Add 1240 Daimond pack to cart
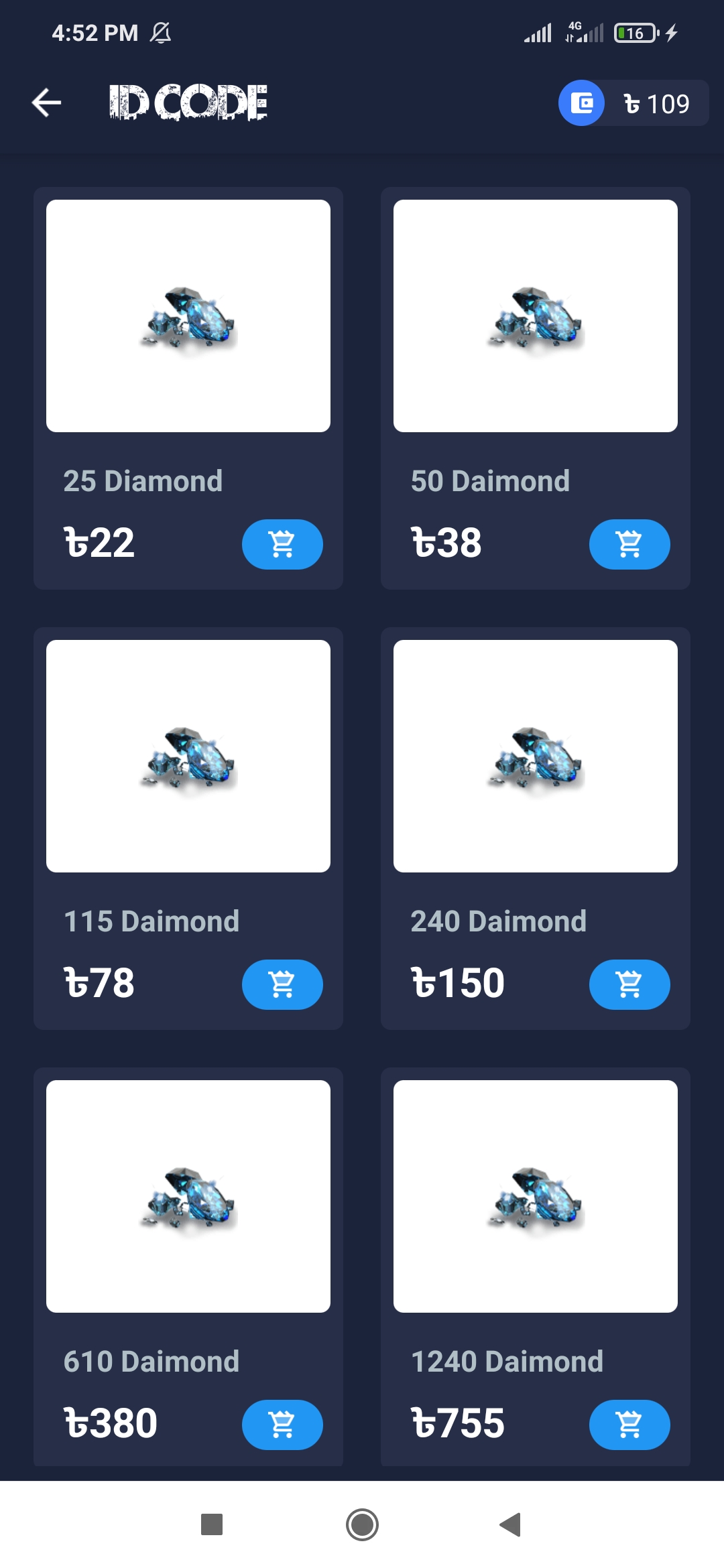This screenshot has height=1568, width=724. [629, 1425]
